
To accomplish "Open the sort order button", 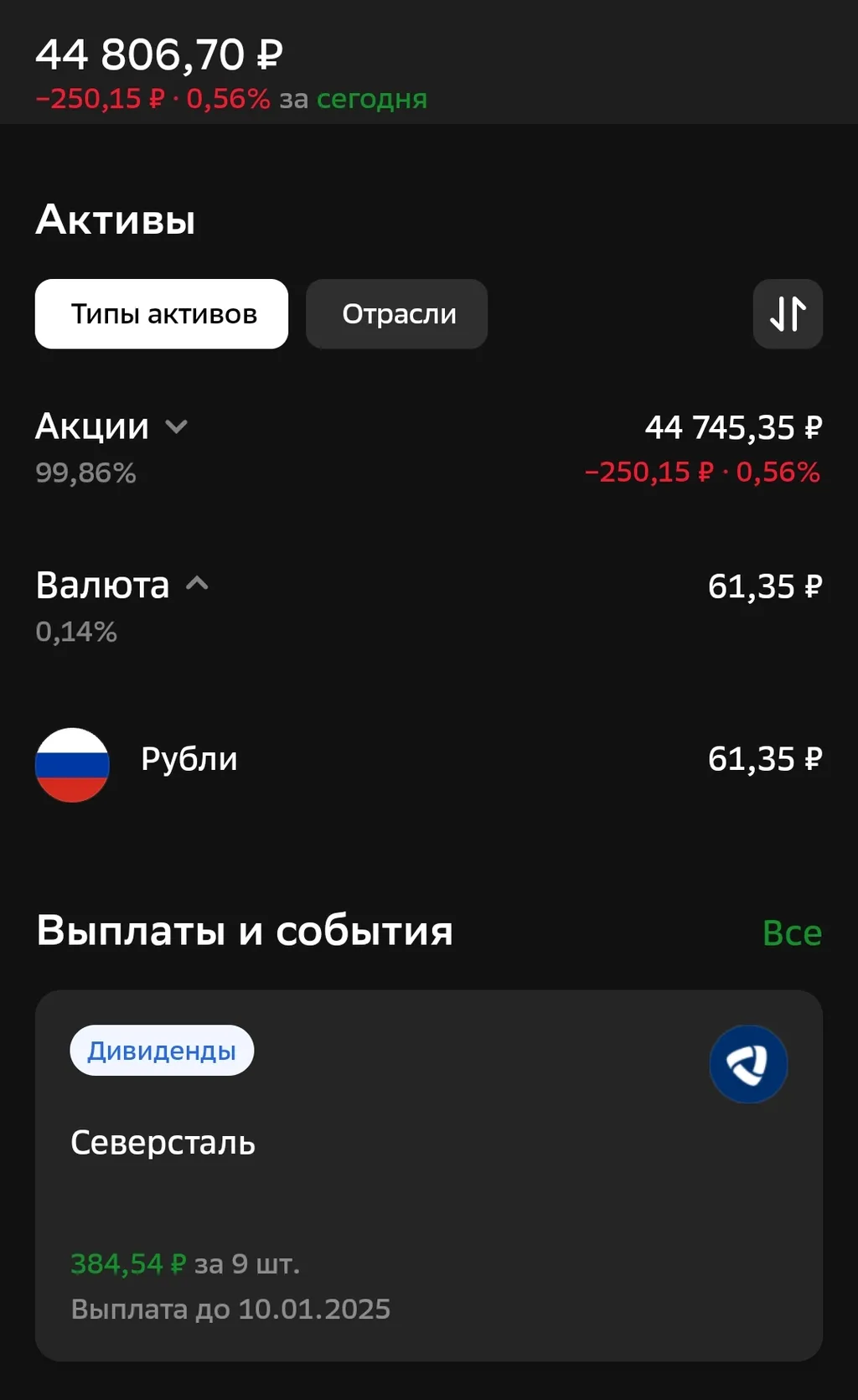I will (x=788, y=314).
